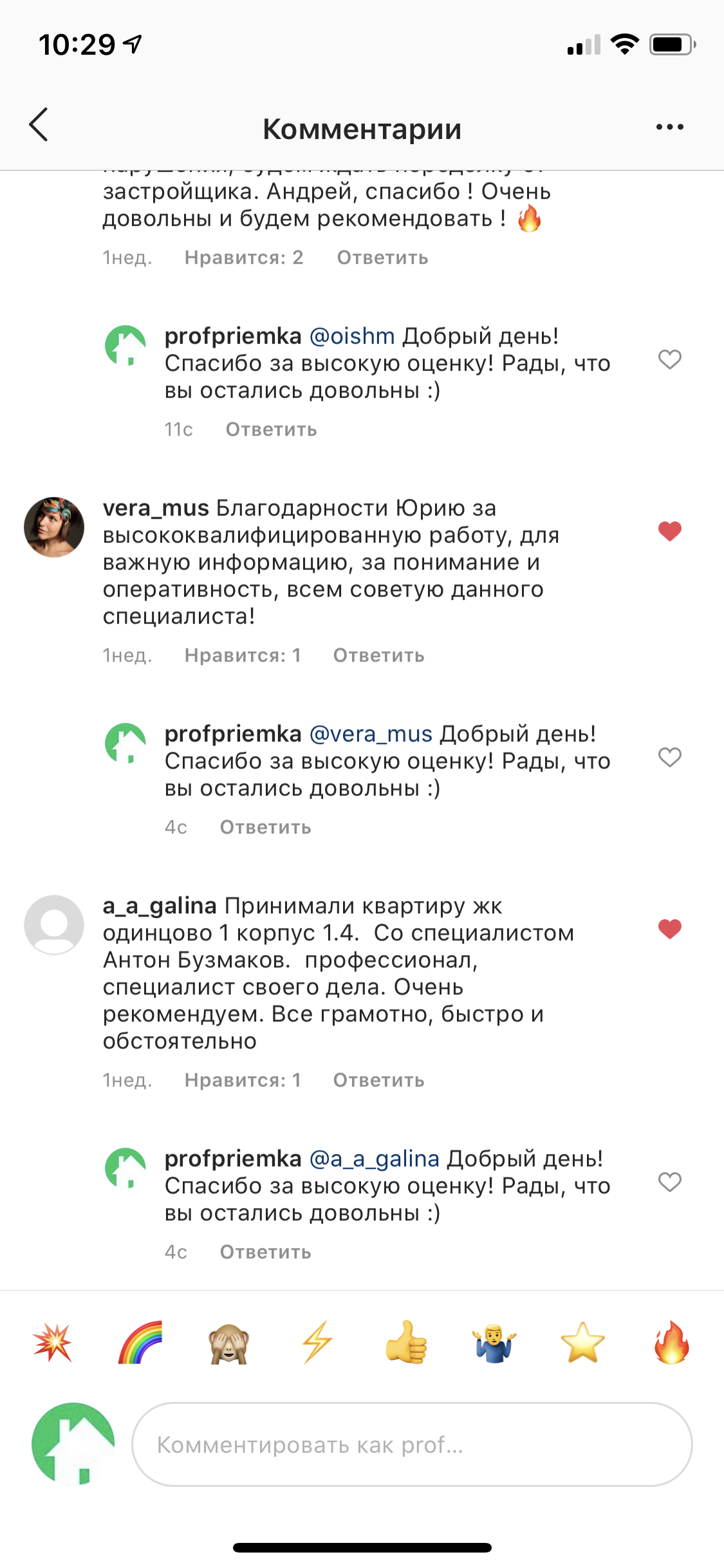Unlike vera_mus's comment
Screen dimensions: 724x1568
(669, 531)
